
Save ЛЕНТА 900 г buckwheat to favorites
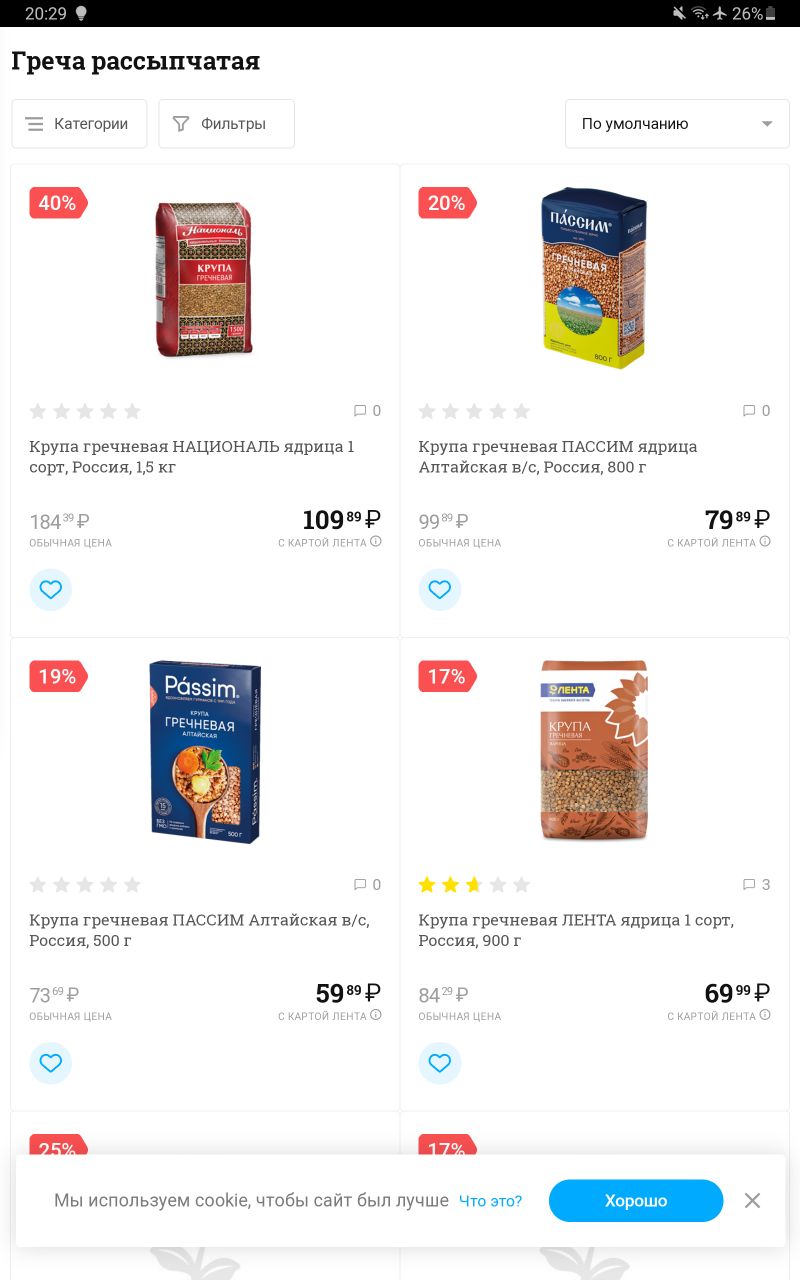(439, 1063)
